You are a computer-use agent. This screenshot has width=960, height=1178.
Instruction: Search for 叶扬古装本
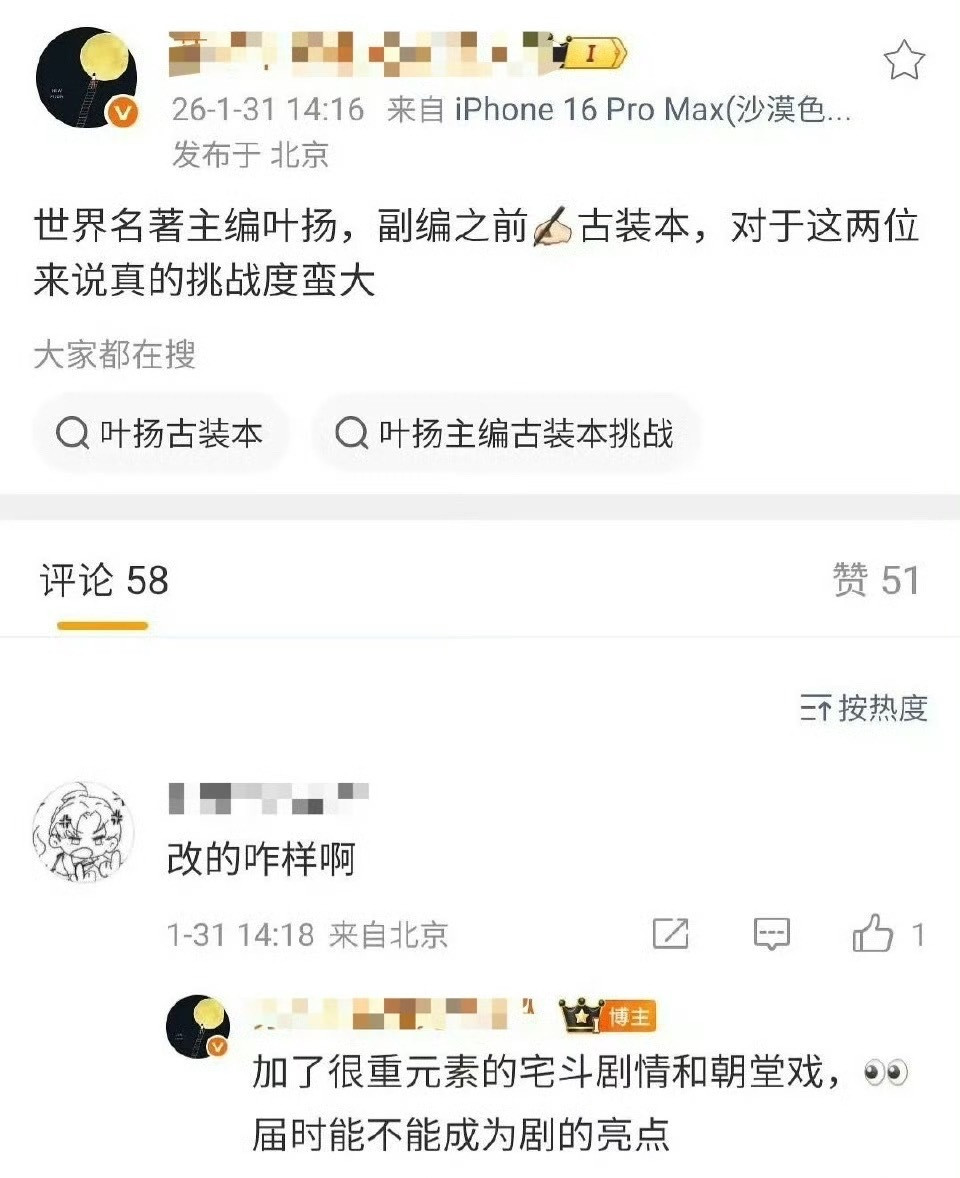click(161, 432)
